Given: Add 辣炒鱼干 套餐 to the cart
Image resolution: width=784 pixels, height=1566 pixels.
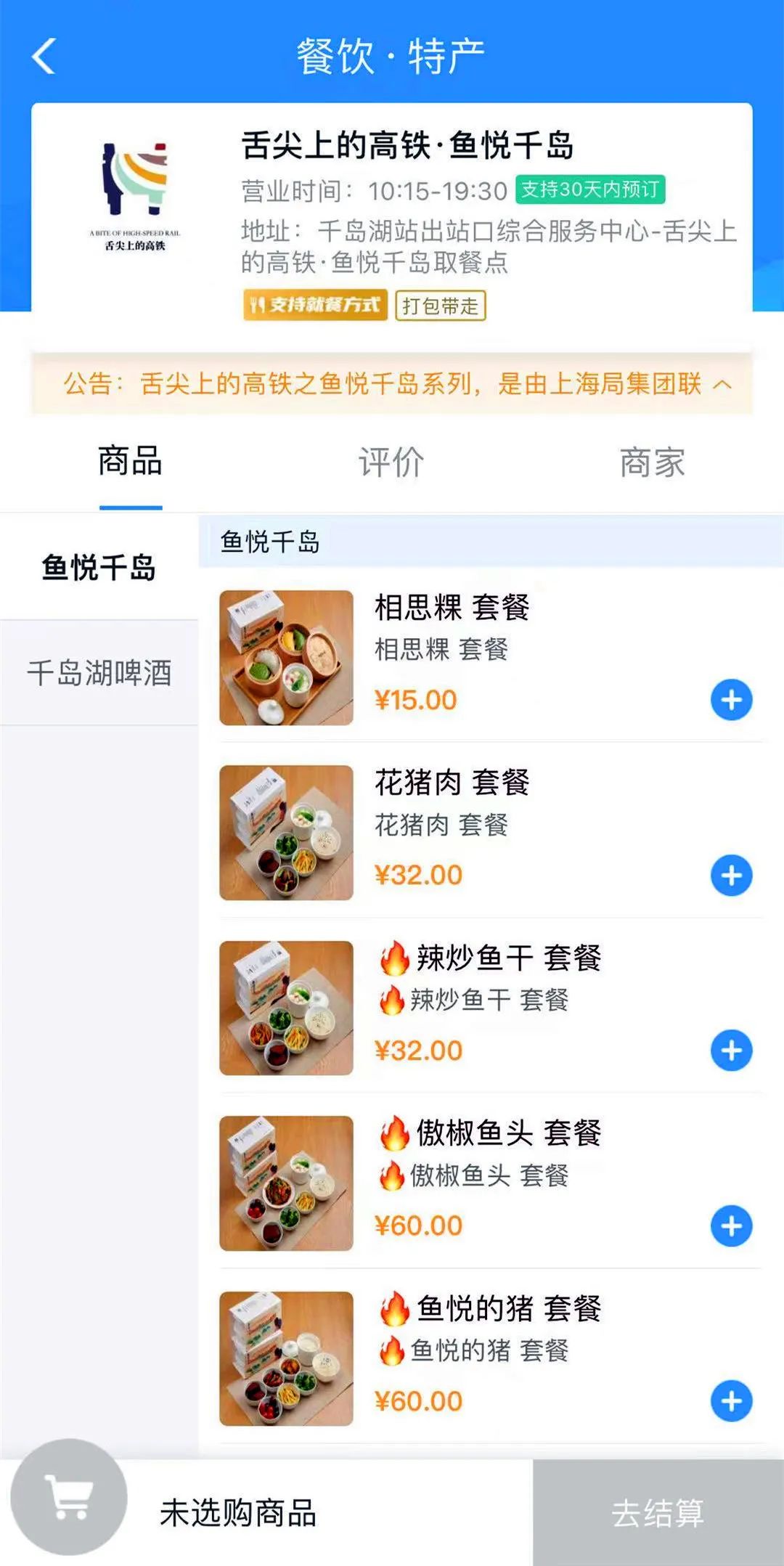Looking at the screenshot, I should tap(731, 1051).
